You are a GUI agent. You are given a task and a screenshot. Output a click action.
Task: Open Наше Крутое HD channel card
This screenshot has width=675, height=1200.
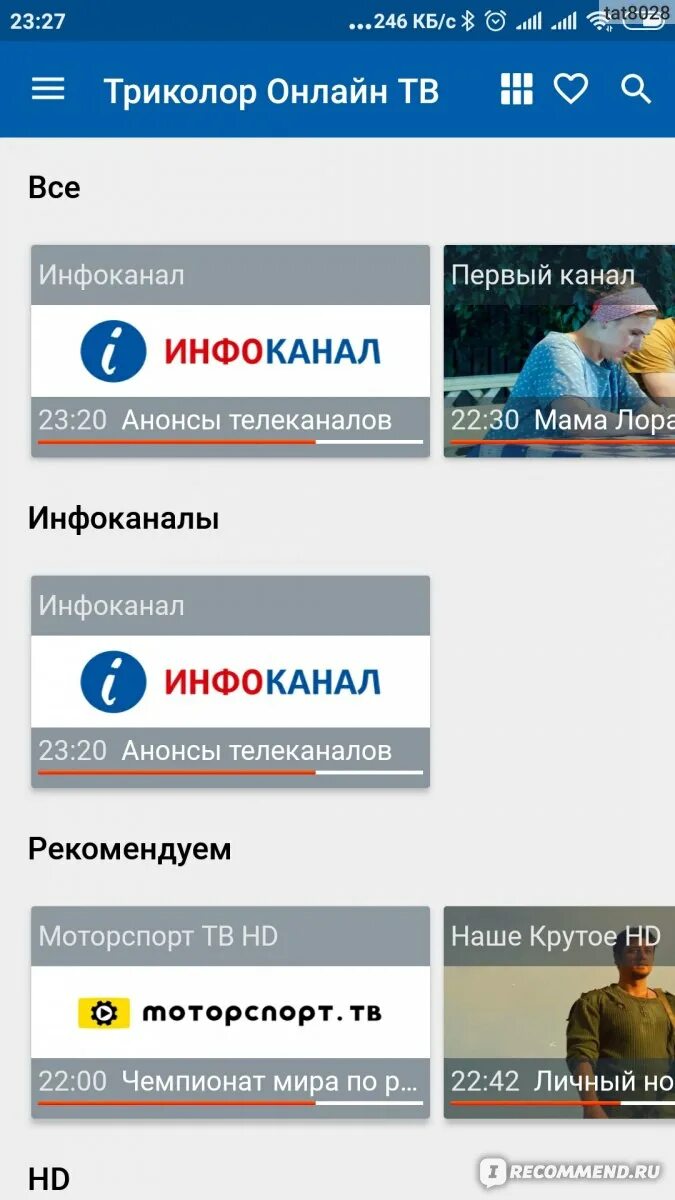click(x=559, y=1012)
